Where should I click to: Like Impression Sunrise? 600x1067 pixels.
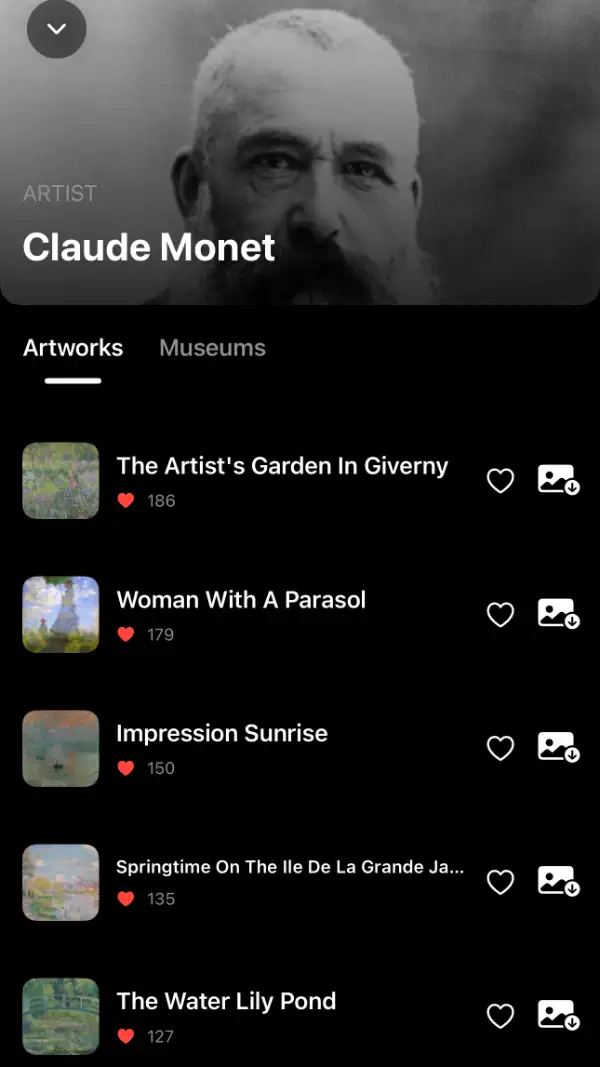tap(500, 748)
